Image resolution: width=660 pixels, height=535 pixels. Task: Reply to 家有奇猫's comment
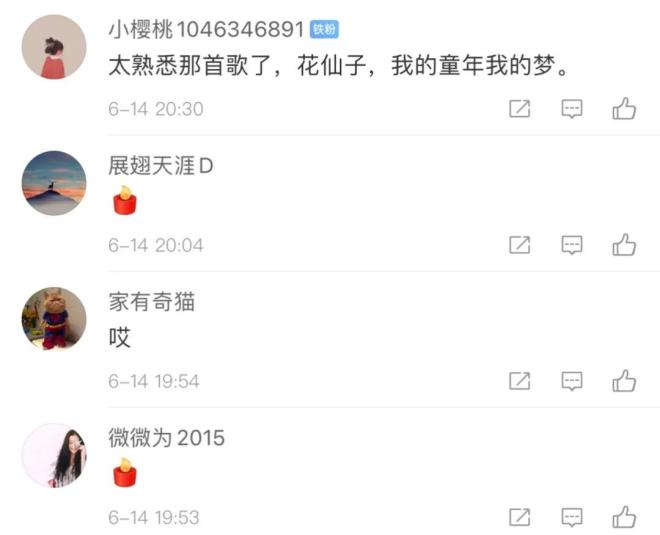(x=572, y=381)
